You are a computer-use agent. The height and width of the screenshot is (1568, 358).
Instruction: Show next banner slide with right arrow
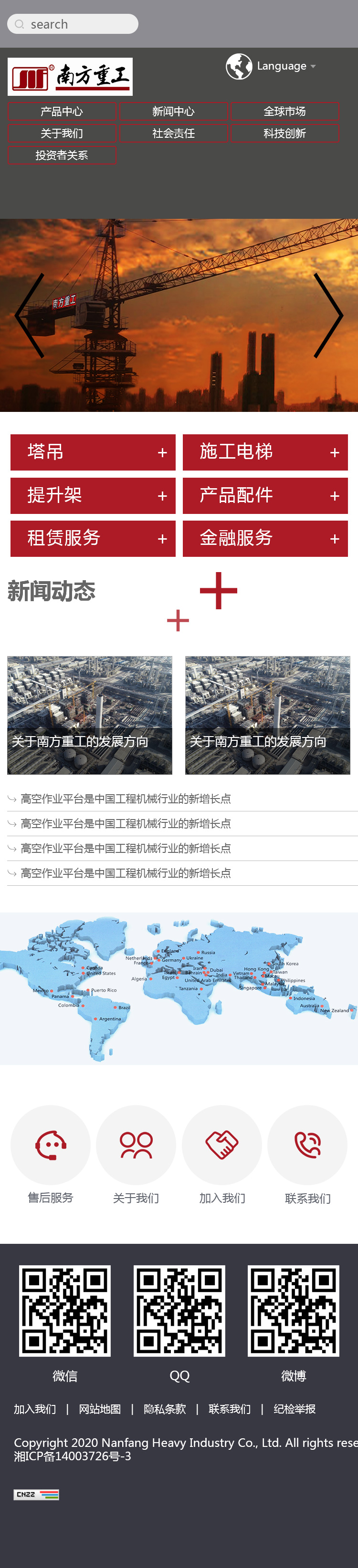(x=328, y=315)
